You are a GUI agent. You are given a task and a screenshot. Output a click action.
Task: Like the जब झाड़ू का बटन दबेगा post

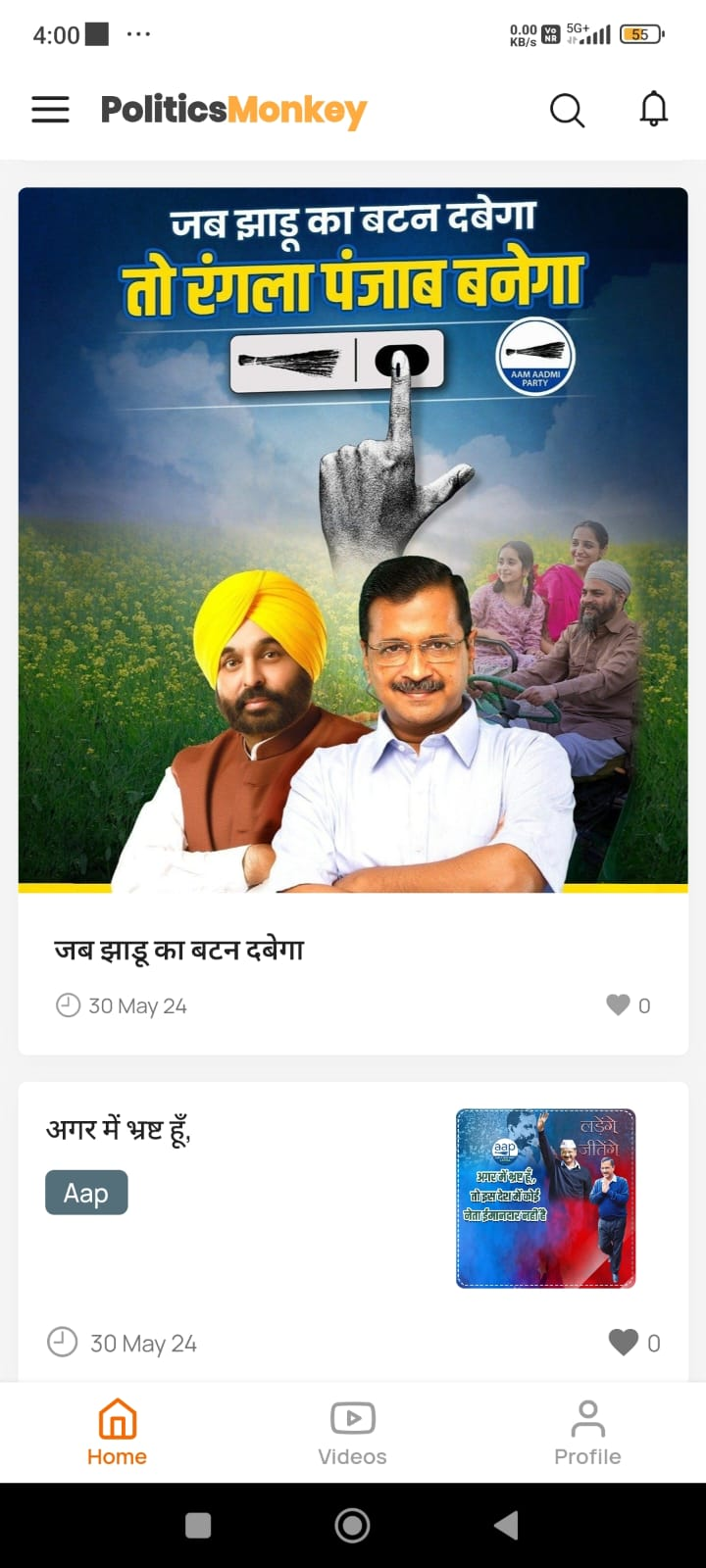click(618, 1004)
